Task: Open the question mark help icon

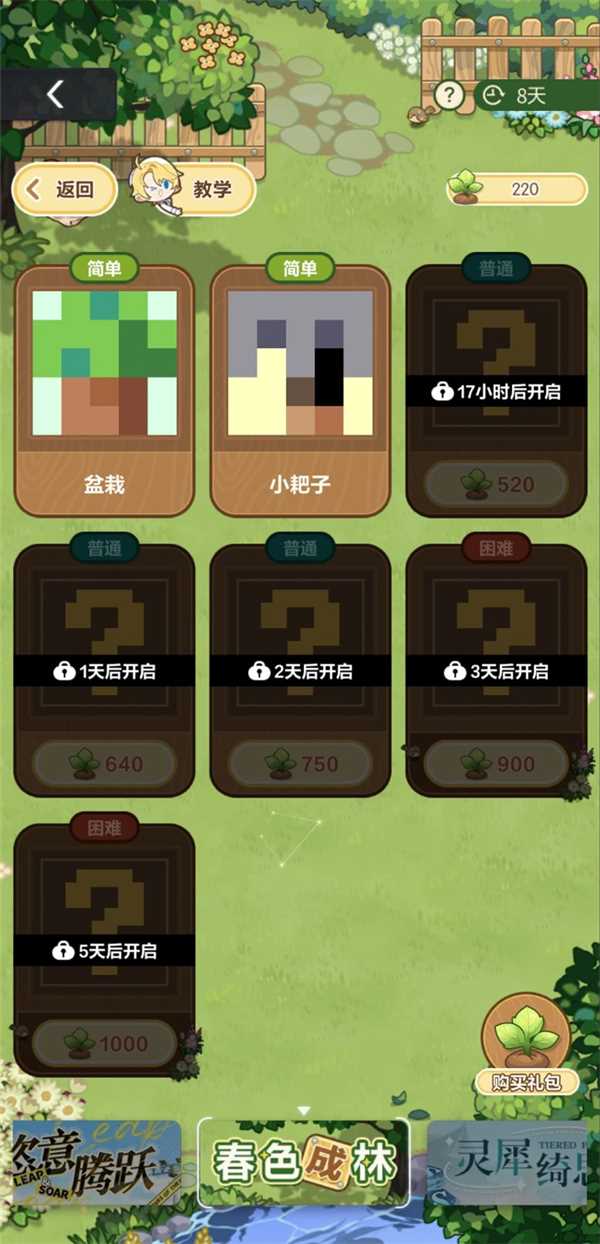Action: (x=449, y=96)
